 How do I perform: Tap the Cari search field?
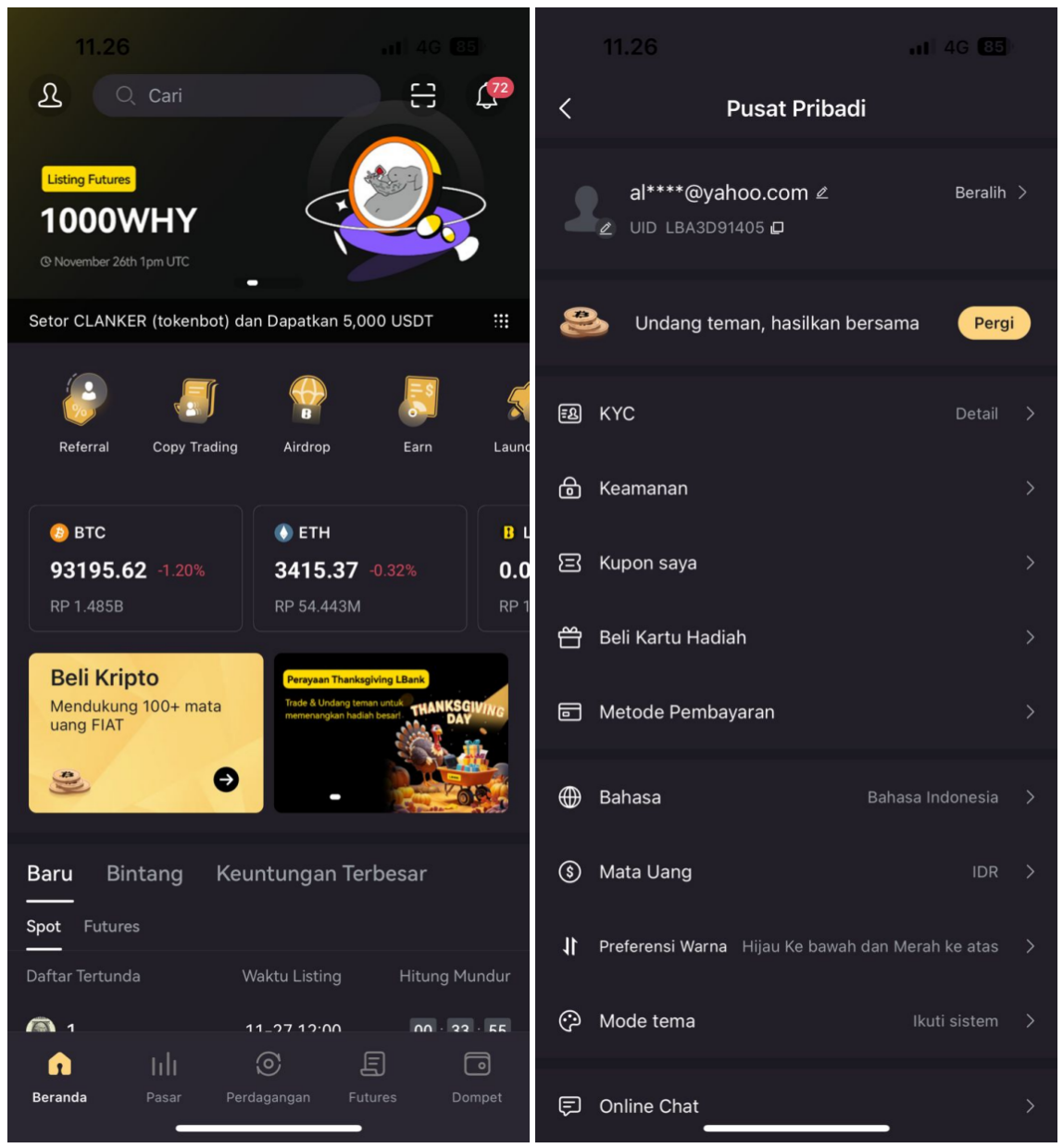[236, 95]
